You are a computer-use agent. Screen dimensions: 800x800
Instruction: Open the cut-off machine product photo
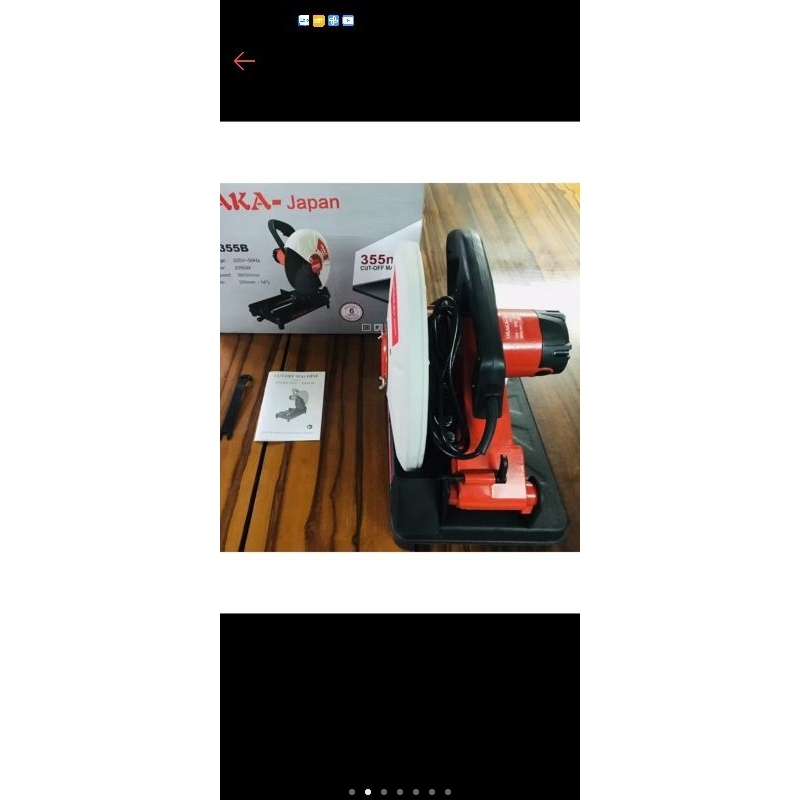coord(400,367)
